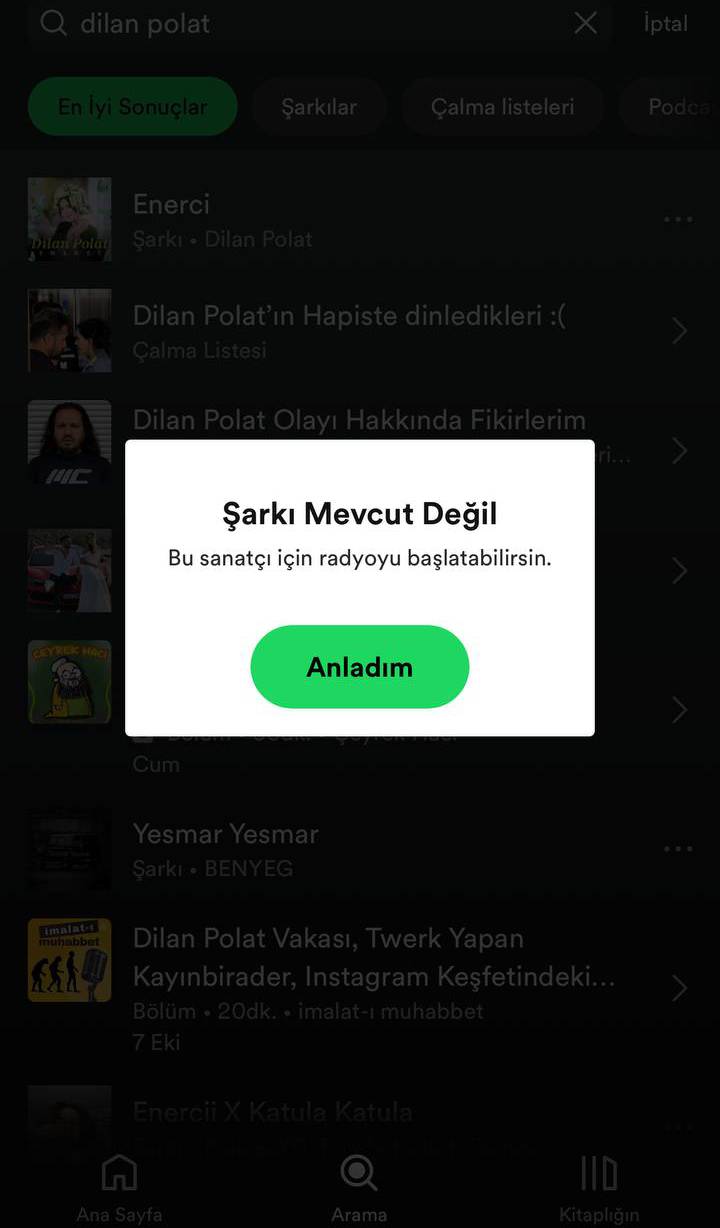Dismiss the dialog with the Anladım button
The image size is (720, 1228).
click(x=359, y=667)
